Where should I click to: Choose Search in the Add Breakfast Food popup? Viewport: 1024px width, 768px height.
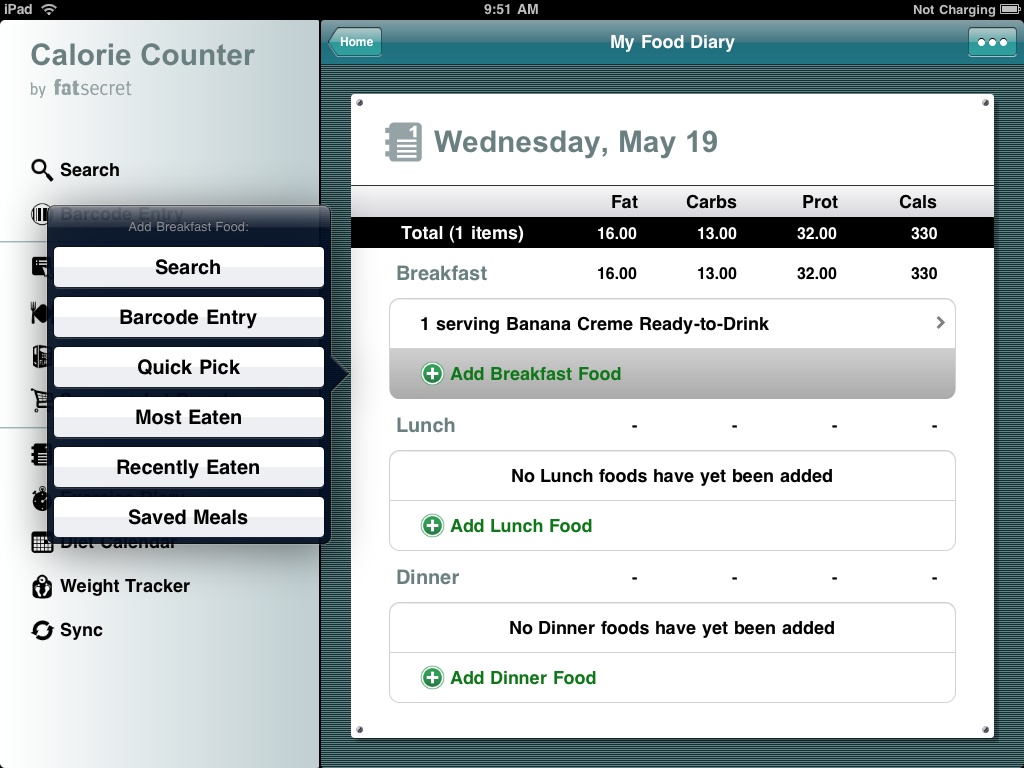pos(188,267)
